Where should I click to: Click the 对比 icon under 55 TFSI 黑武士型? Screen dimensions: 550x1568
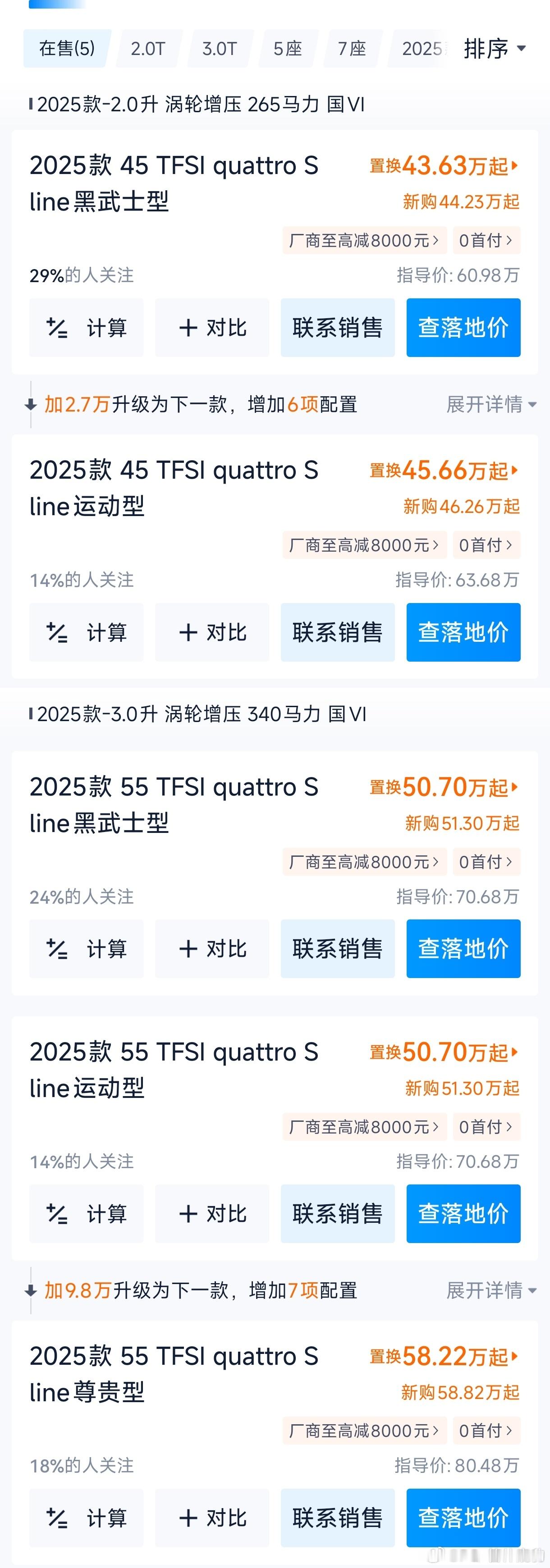(189, 948)
